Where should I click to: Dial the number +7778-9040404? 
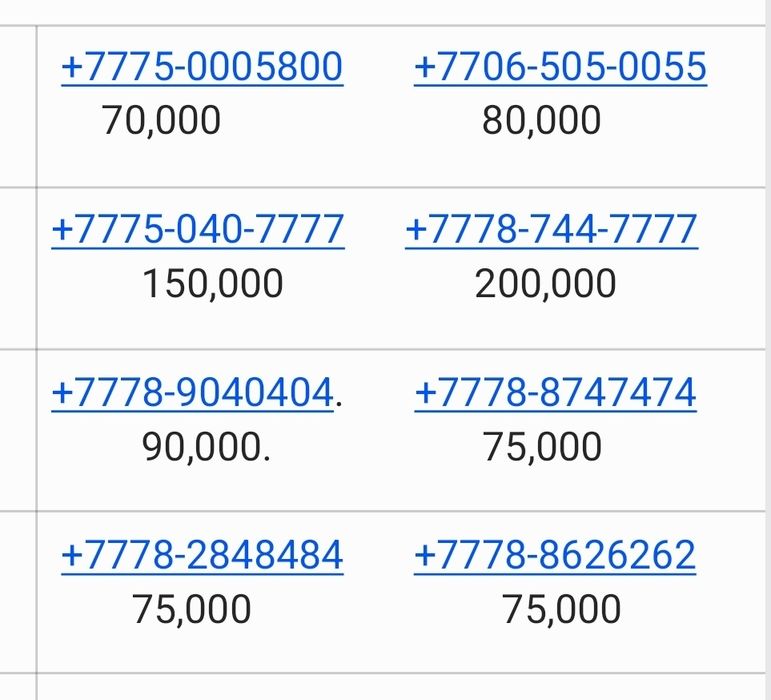point(191,394)
